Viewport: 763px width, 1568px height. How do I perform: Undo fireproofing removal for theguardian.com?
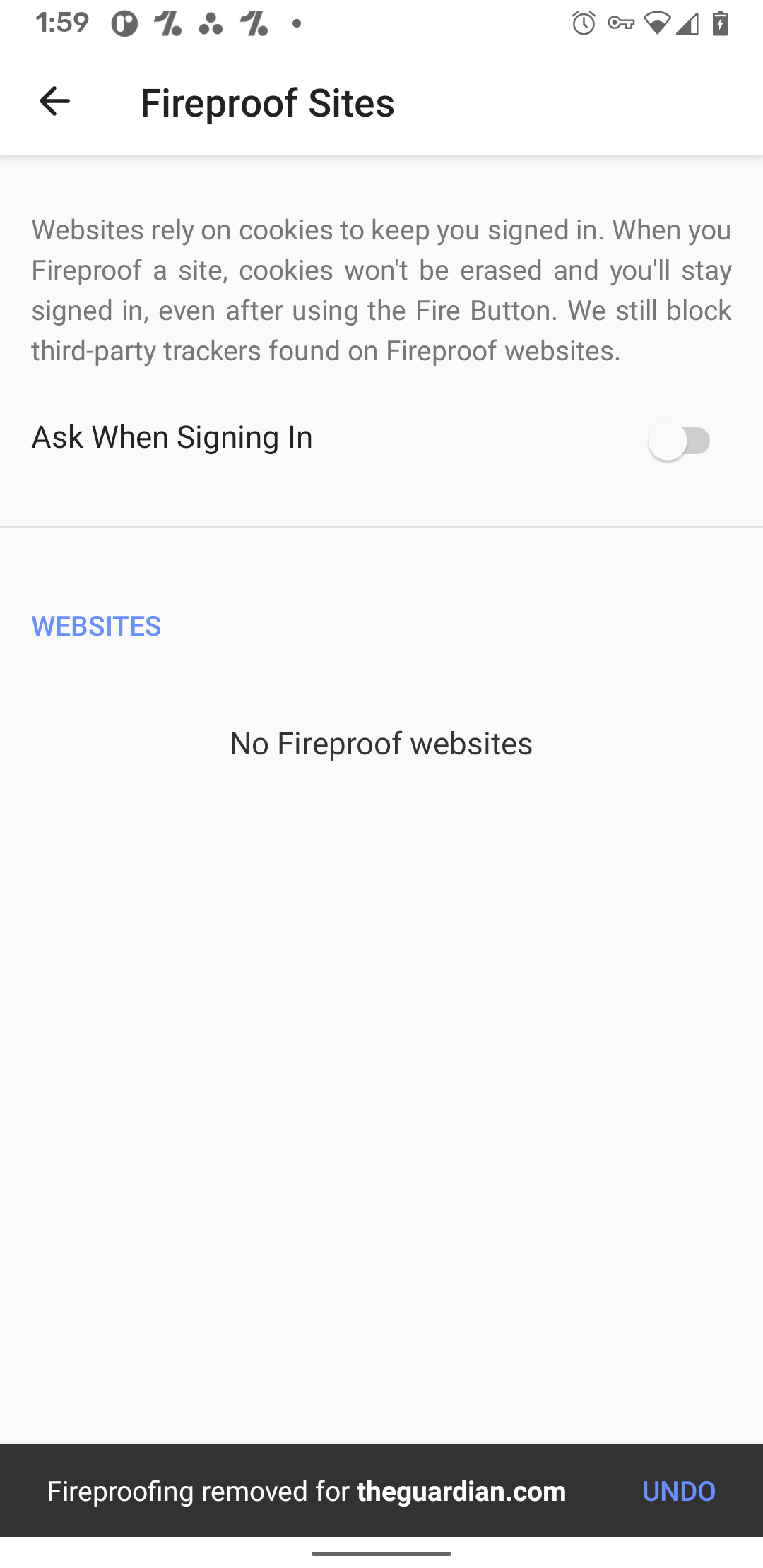tap(678, 1491)
